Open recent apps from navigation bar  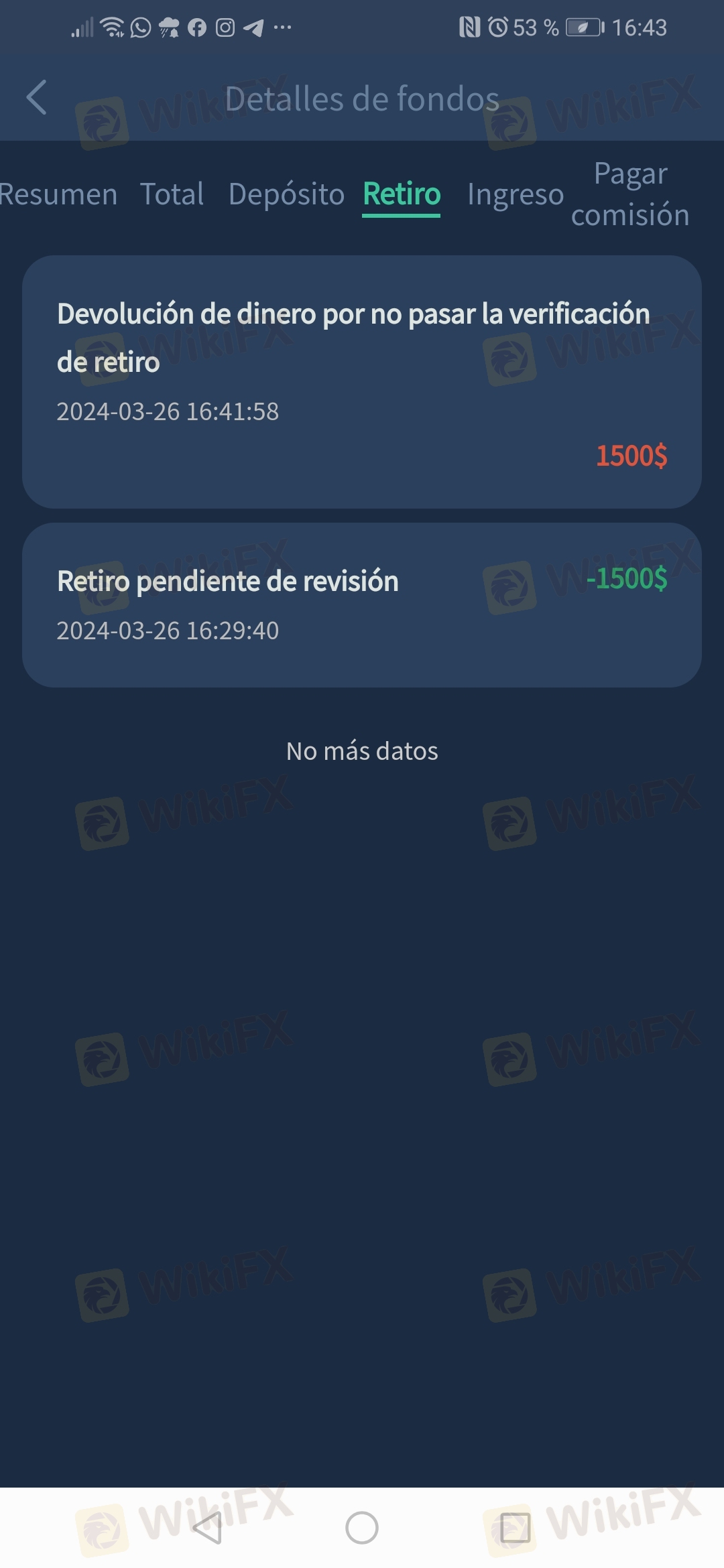pos(515,1528)
